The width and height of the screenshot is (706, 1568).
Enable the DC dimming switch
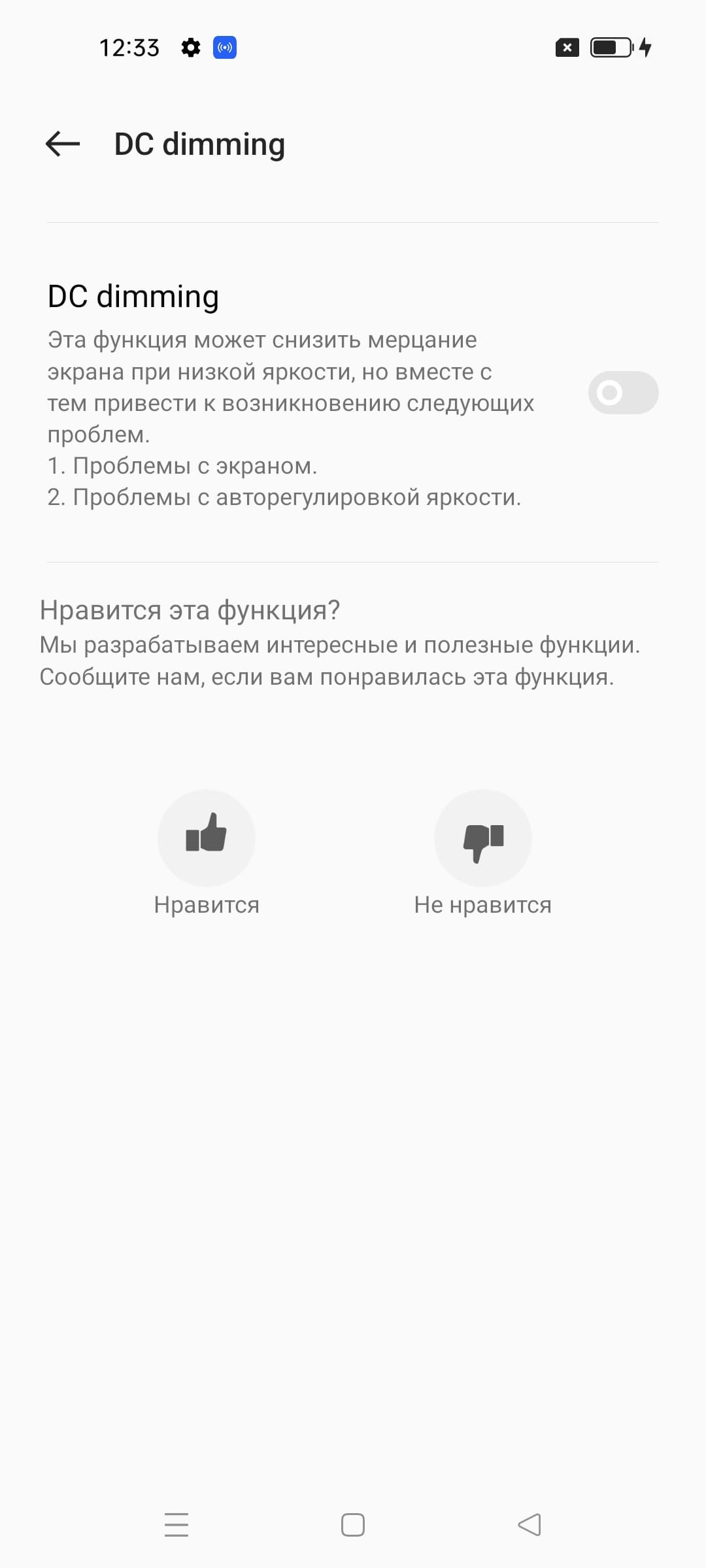tap(622, 393)
